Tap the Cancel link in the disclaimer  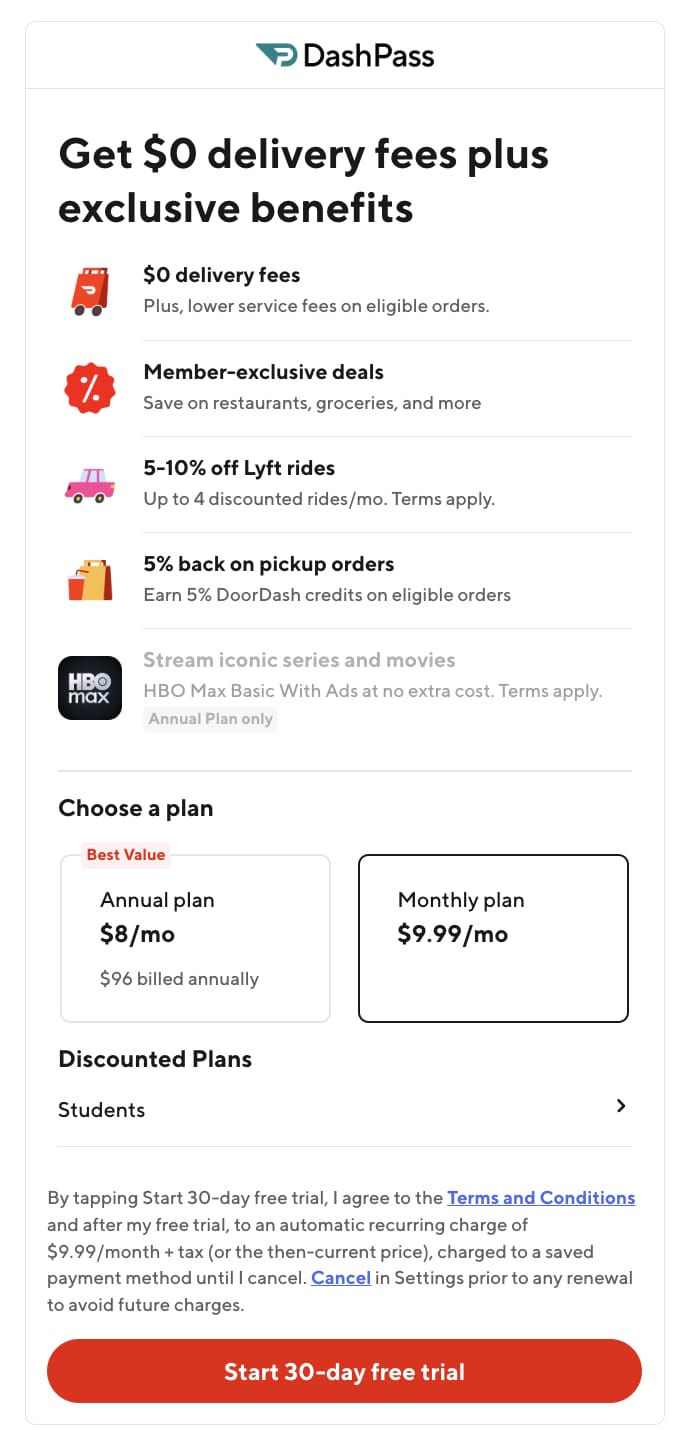pos(341,1277)
